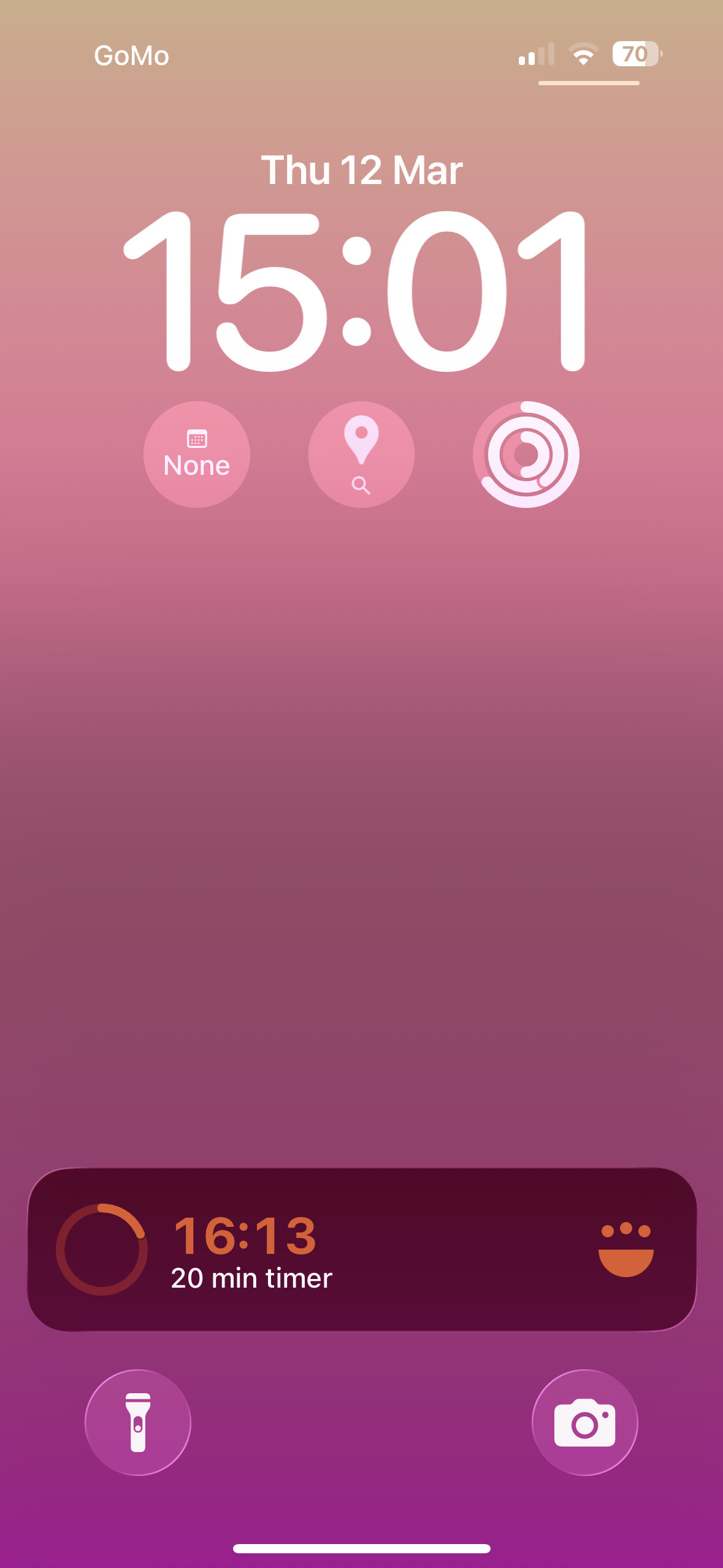Viewport: 723px width, 1568px height.
Task: Open the Activity rings widget
Action: click(526, 454)
